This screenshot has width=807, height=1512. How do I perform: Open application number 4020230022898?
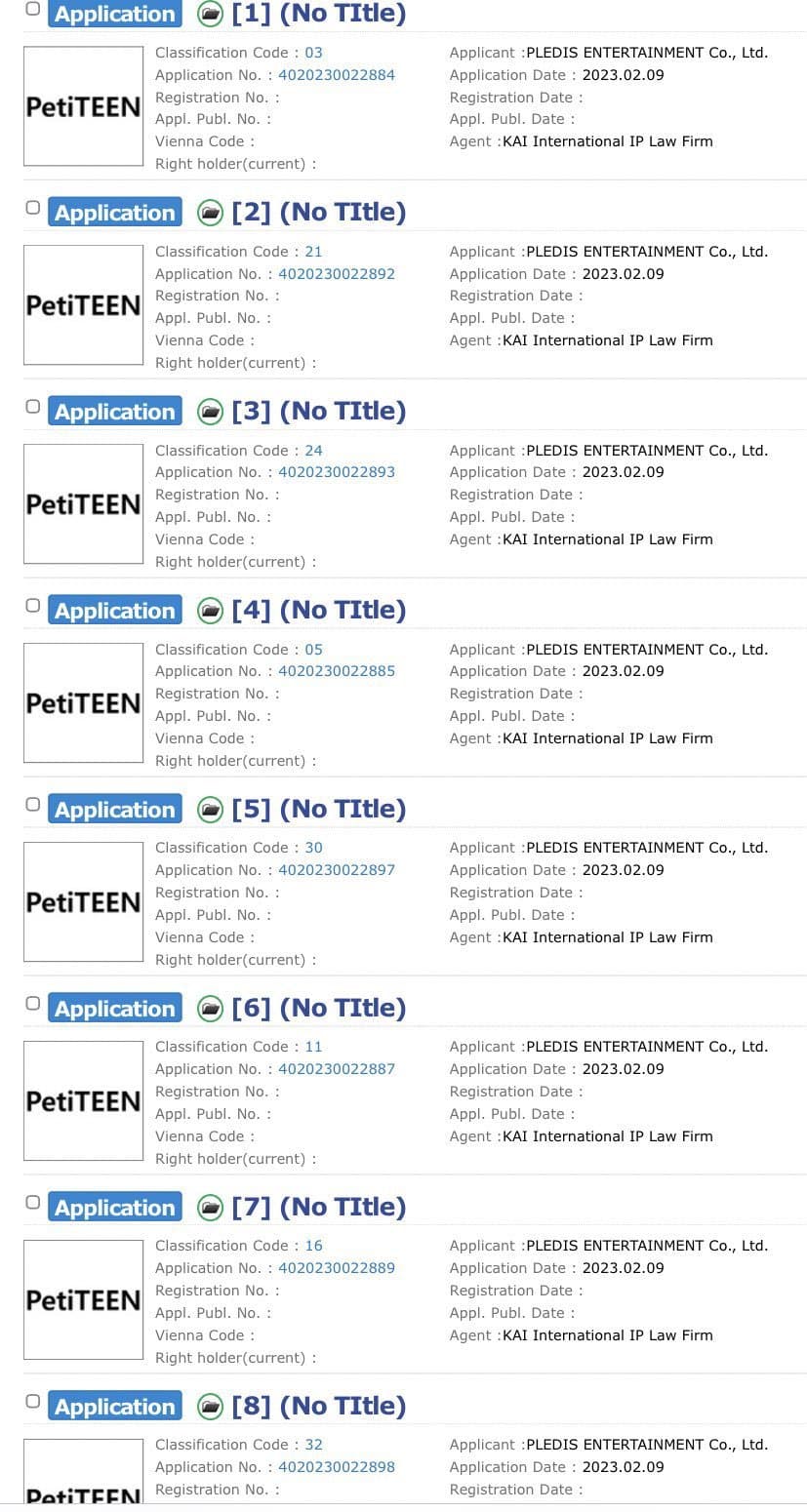click(337, 1467)
